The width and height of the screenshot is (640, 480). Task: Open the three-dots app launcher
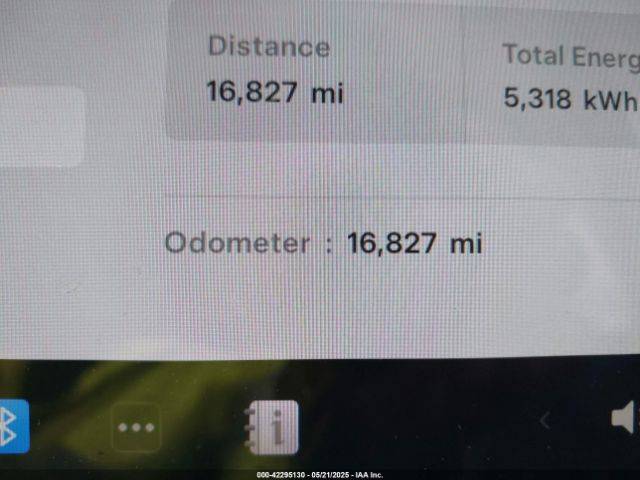click(x=135, y=428)
